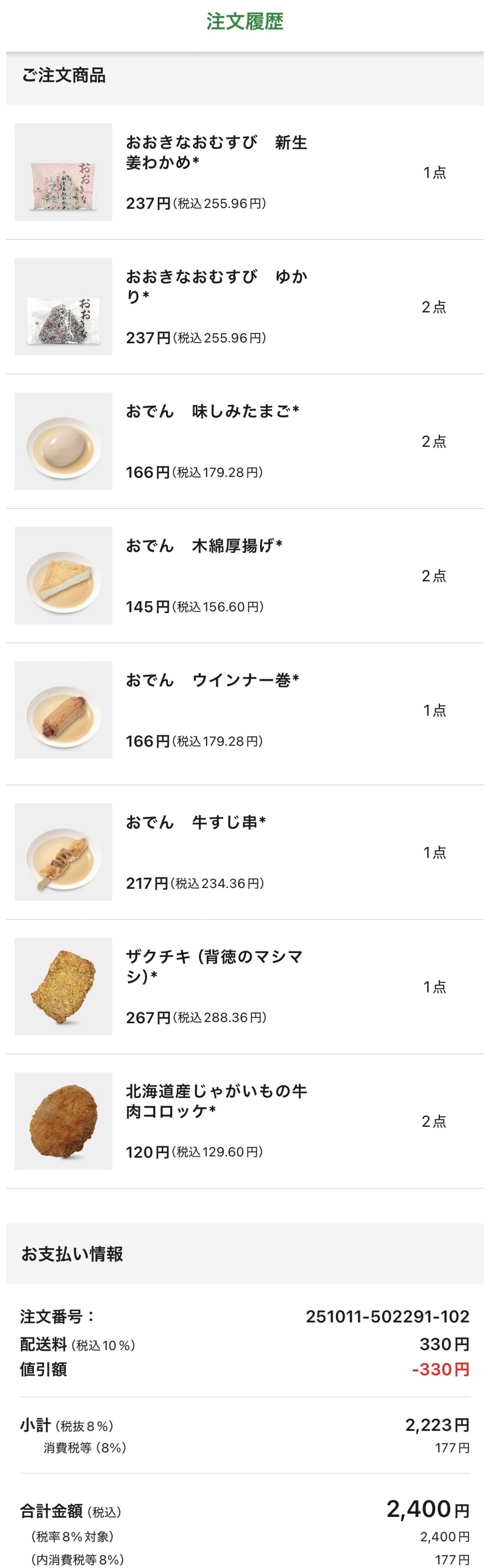
Task: Open ザクチキ (背徳のマシマシ) product
Action: (x=214, y=966)
